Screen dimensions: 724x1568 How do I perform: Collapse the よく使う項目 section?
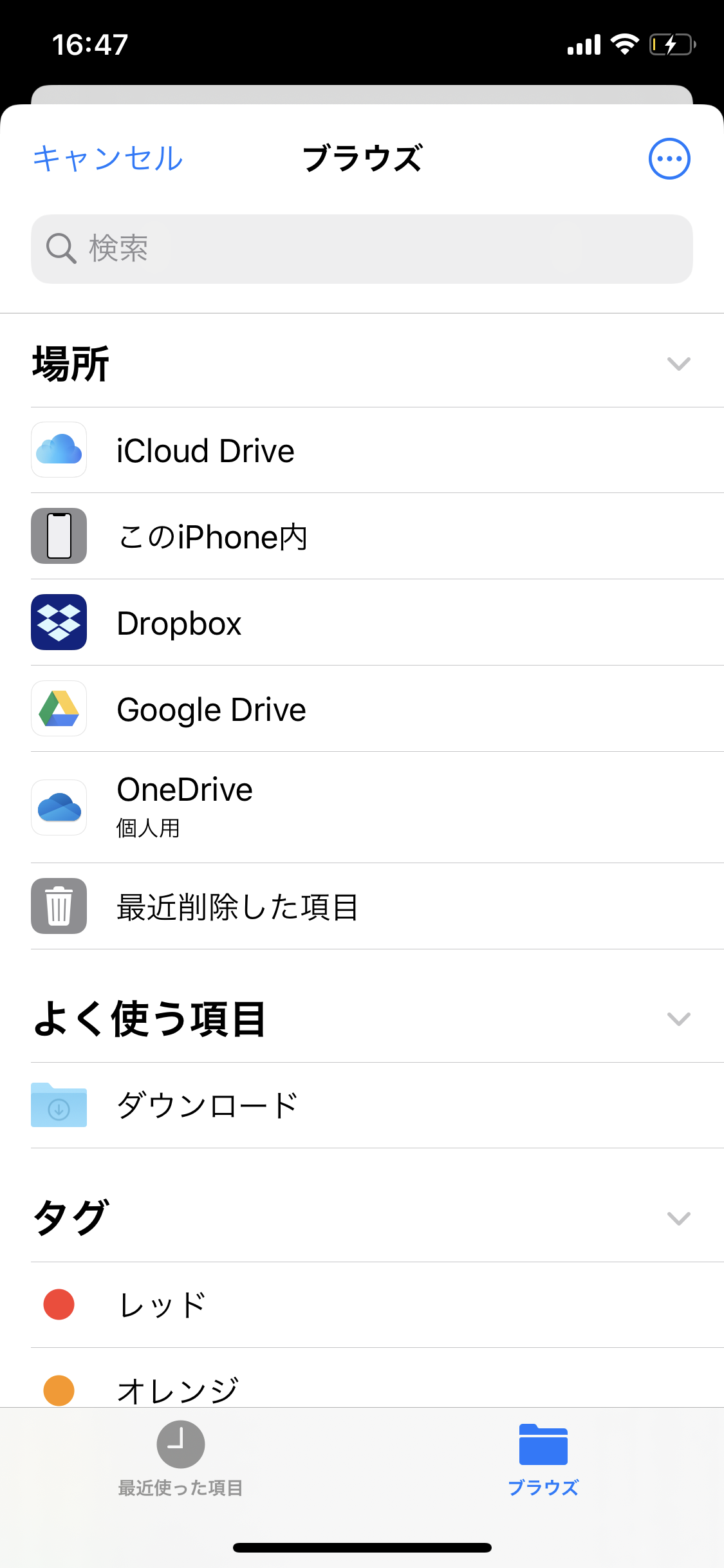coord(678,1019)
